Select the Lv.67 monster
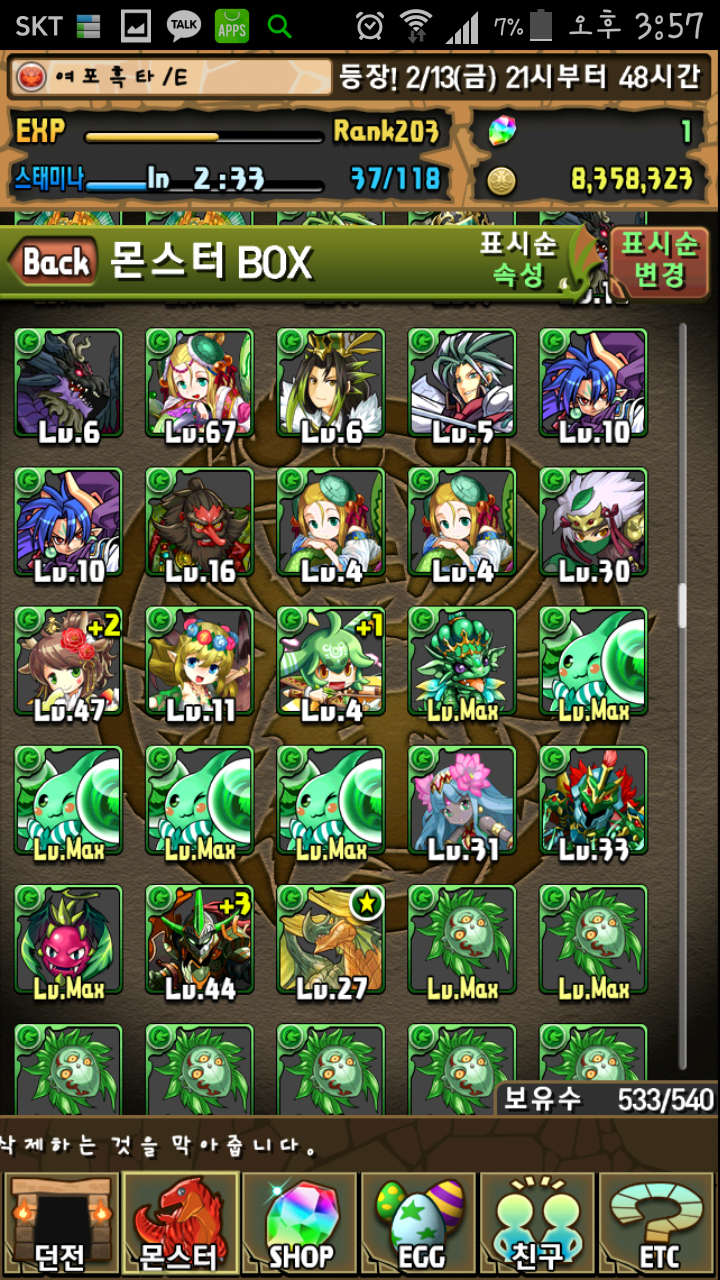 199,383
